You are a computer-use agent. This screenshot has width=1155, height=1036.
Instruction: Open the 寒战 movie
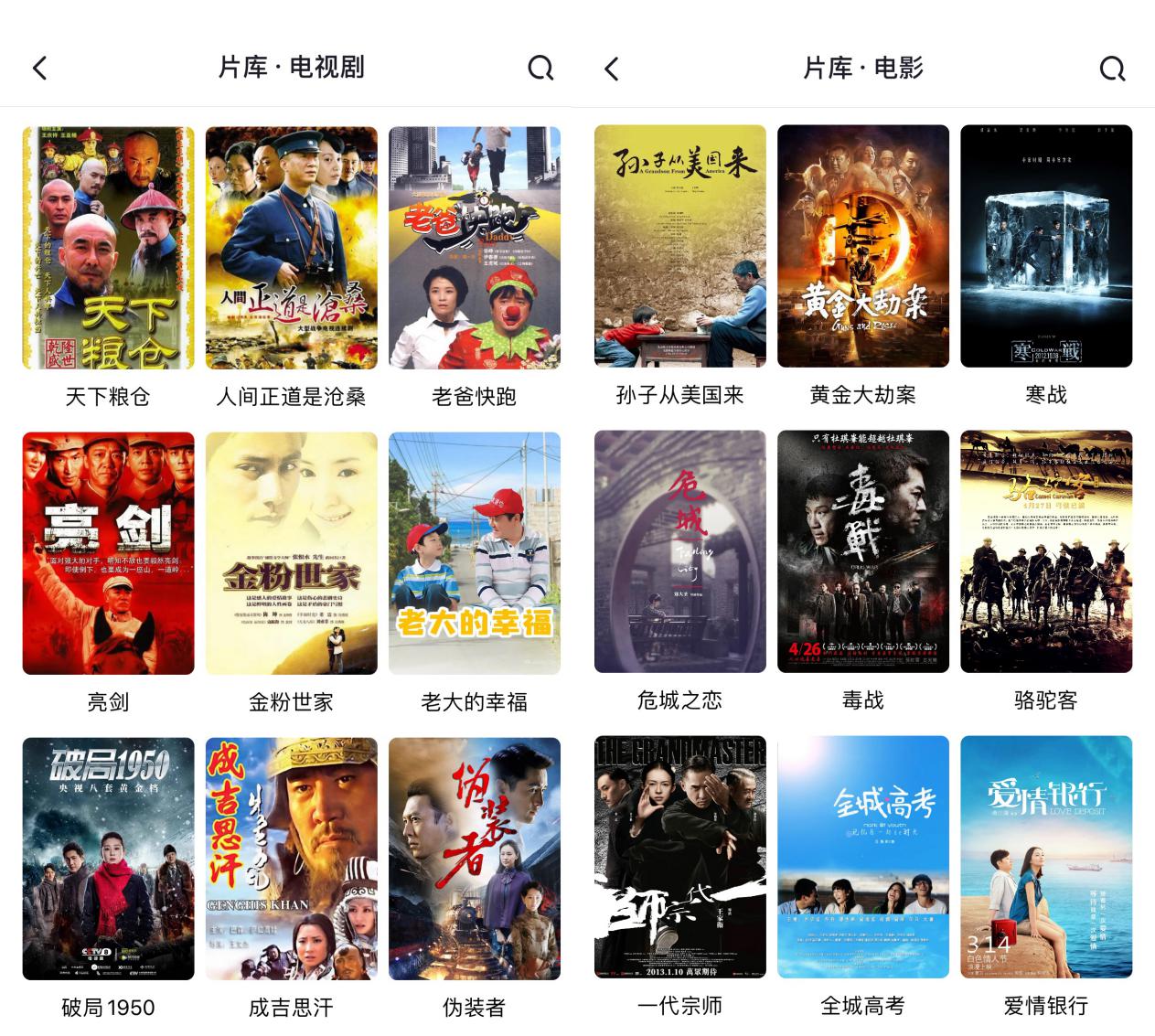[x=1045, y=246]
